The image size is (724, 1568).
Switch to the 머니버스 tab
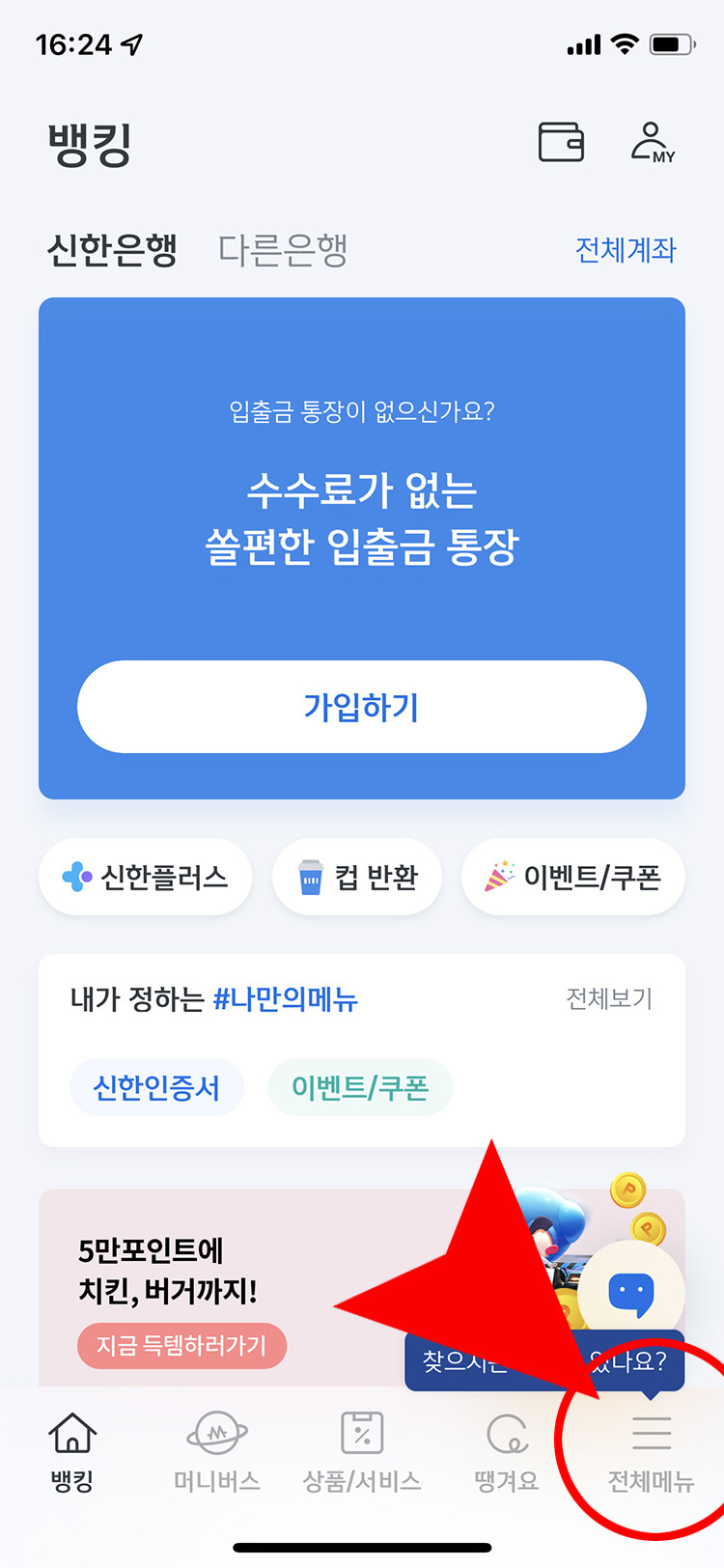point(217,1452)
